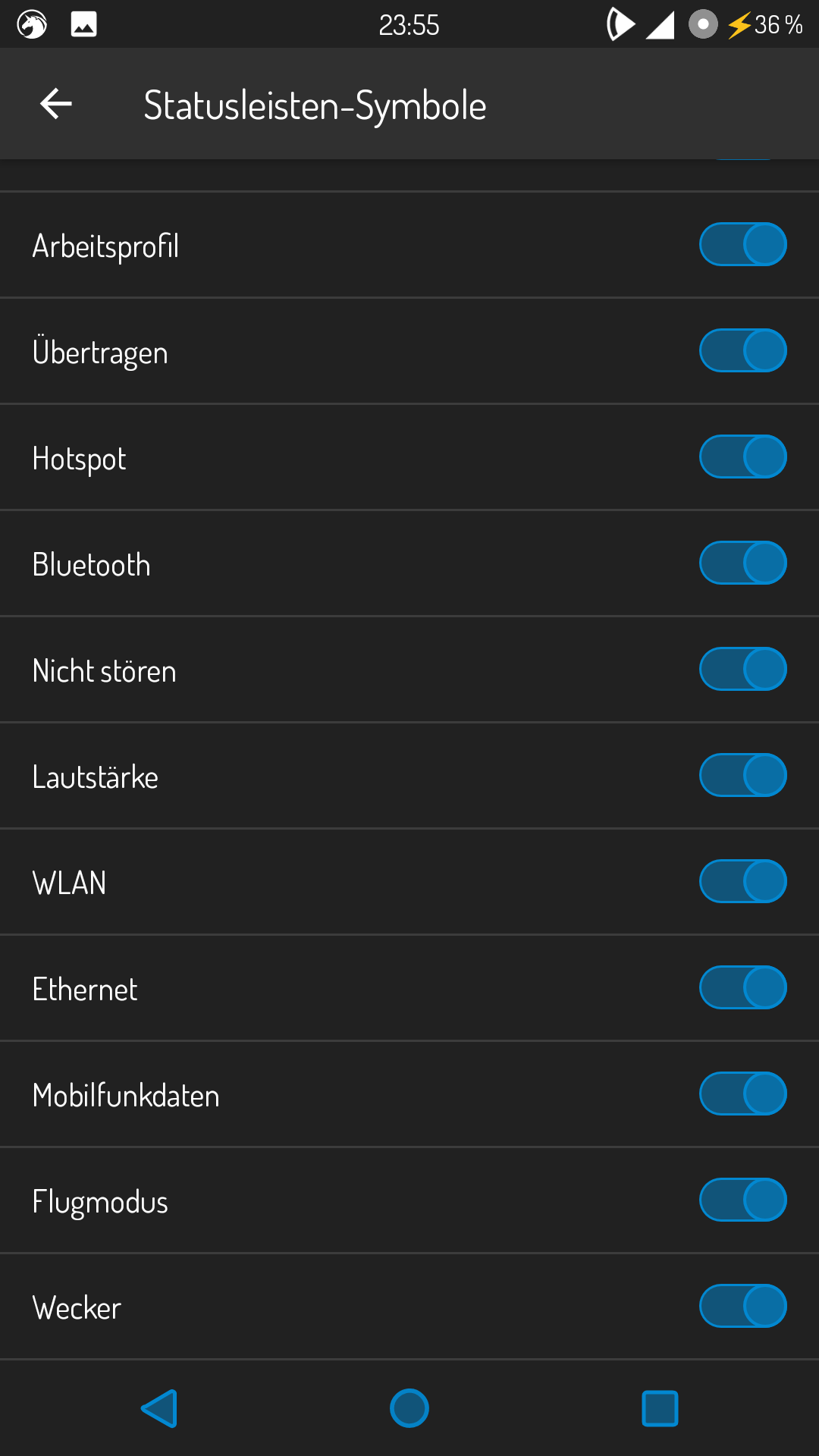The width and height of the screenshot is (819, 1456).
Task: Toggle the Arbeitsprofil switch
Action: pos(742,244)
